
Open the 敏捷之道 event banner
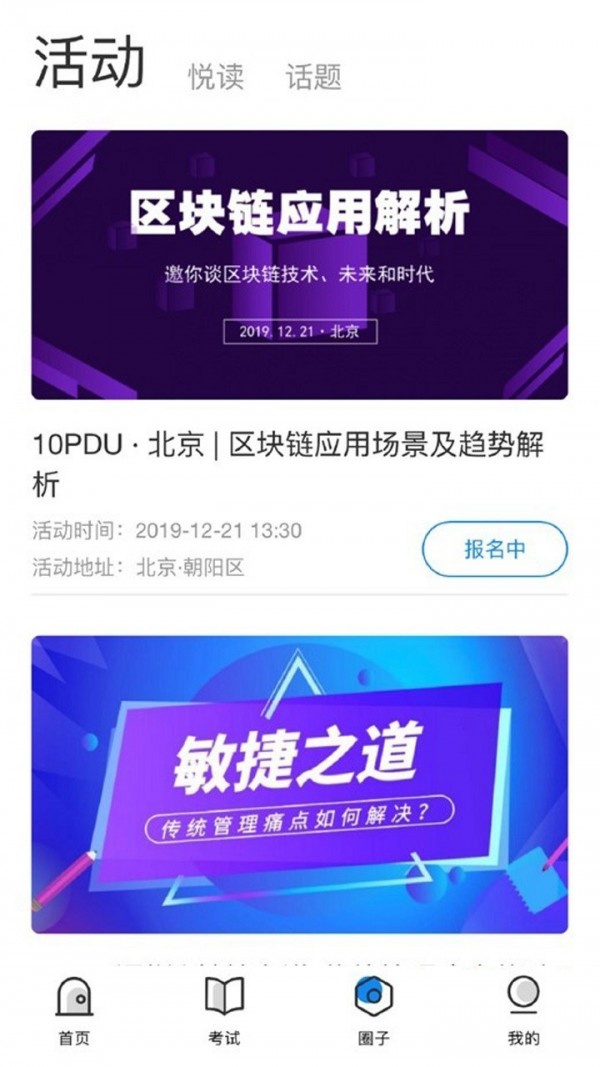[299, 784]
